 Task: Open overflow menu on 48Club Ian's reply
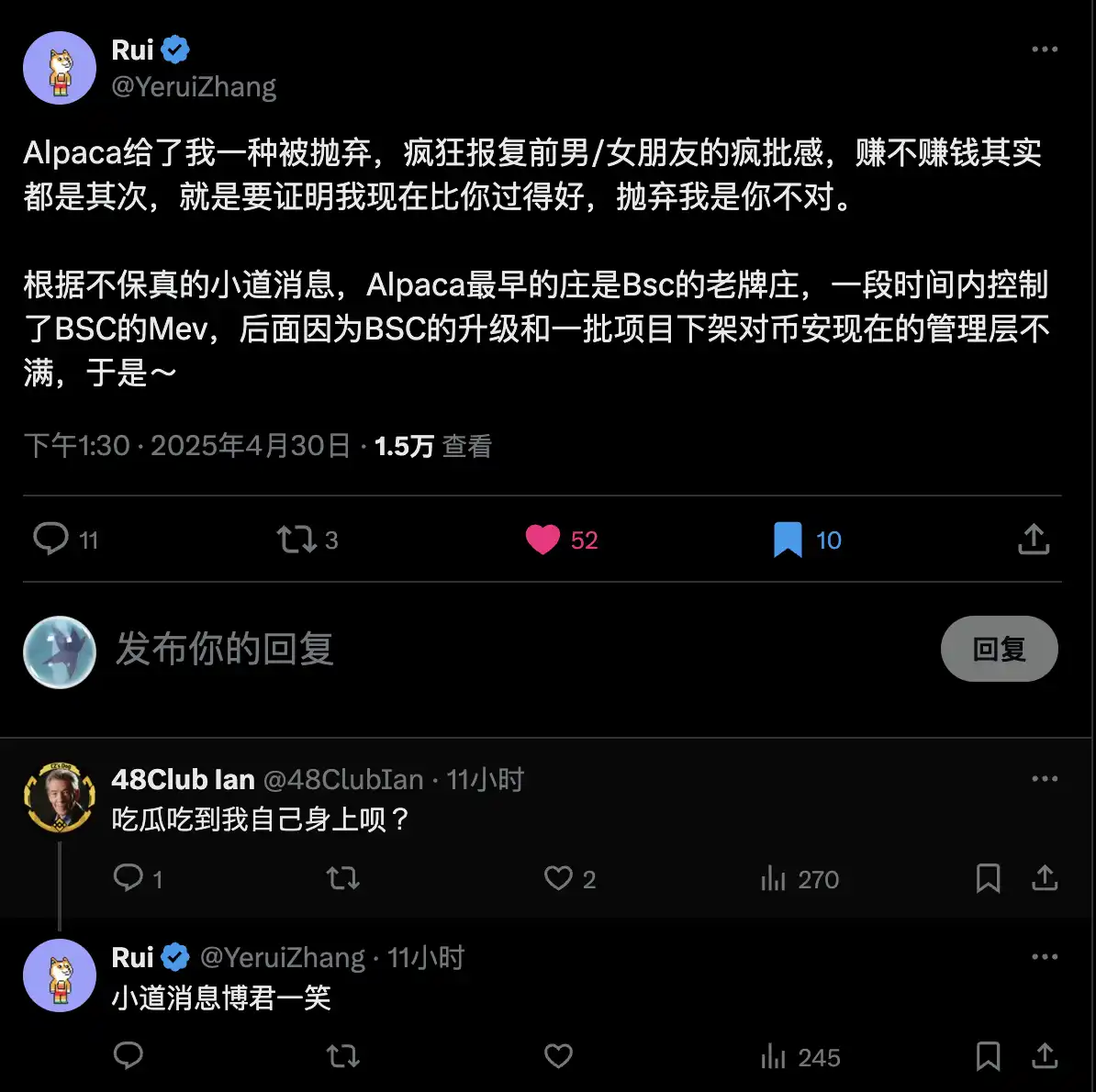coord(1045,779)
